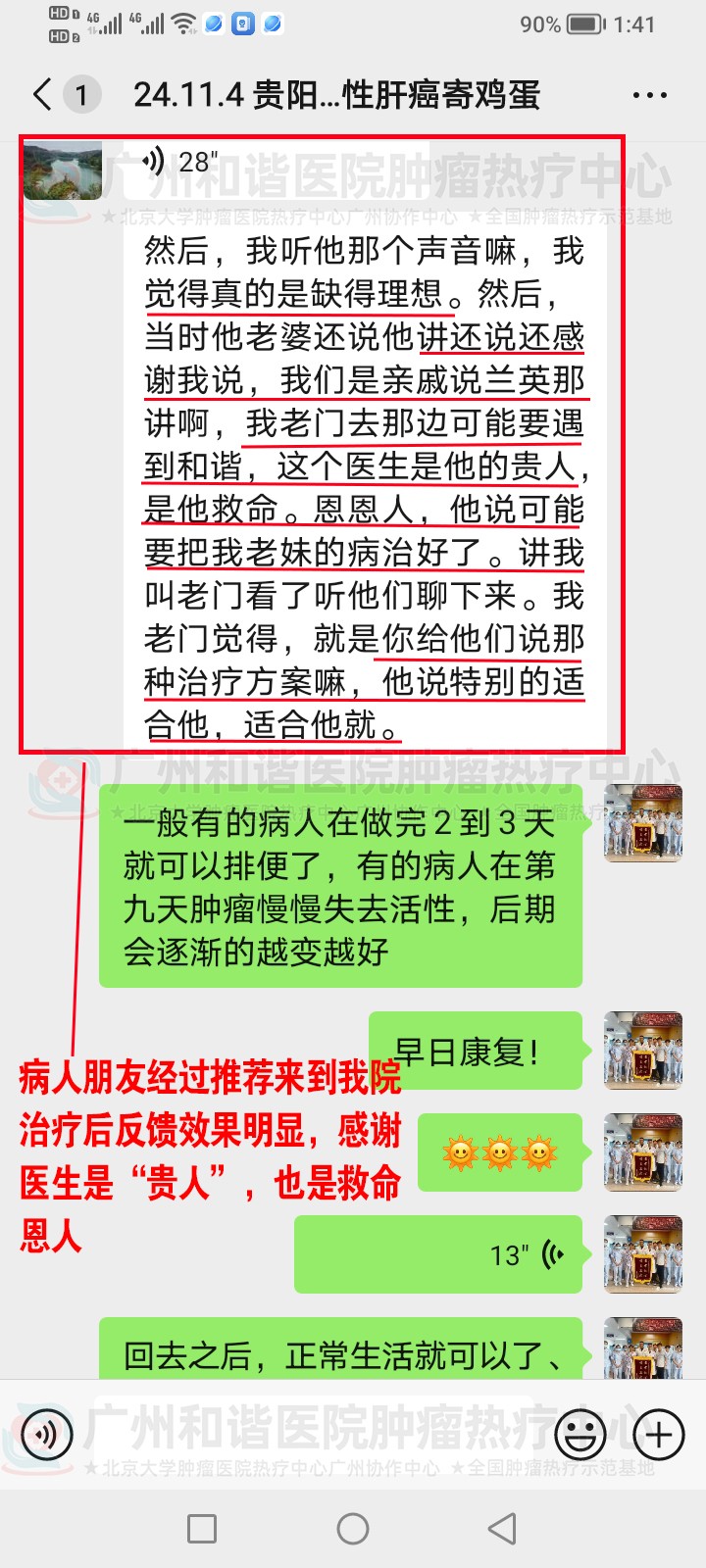This screenshot has height=1568, width=706.
Task: Open sender avatar beside 早日康复 message
Action: pos(642,1052)
